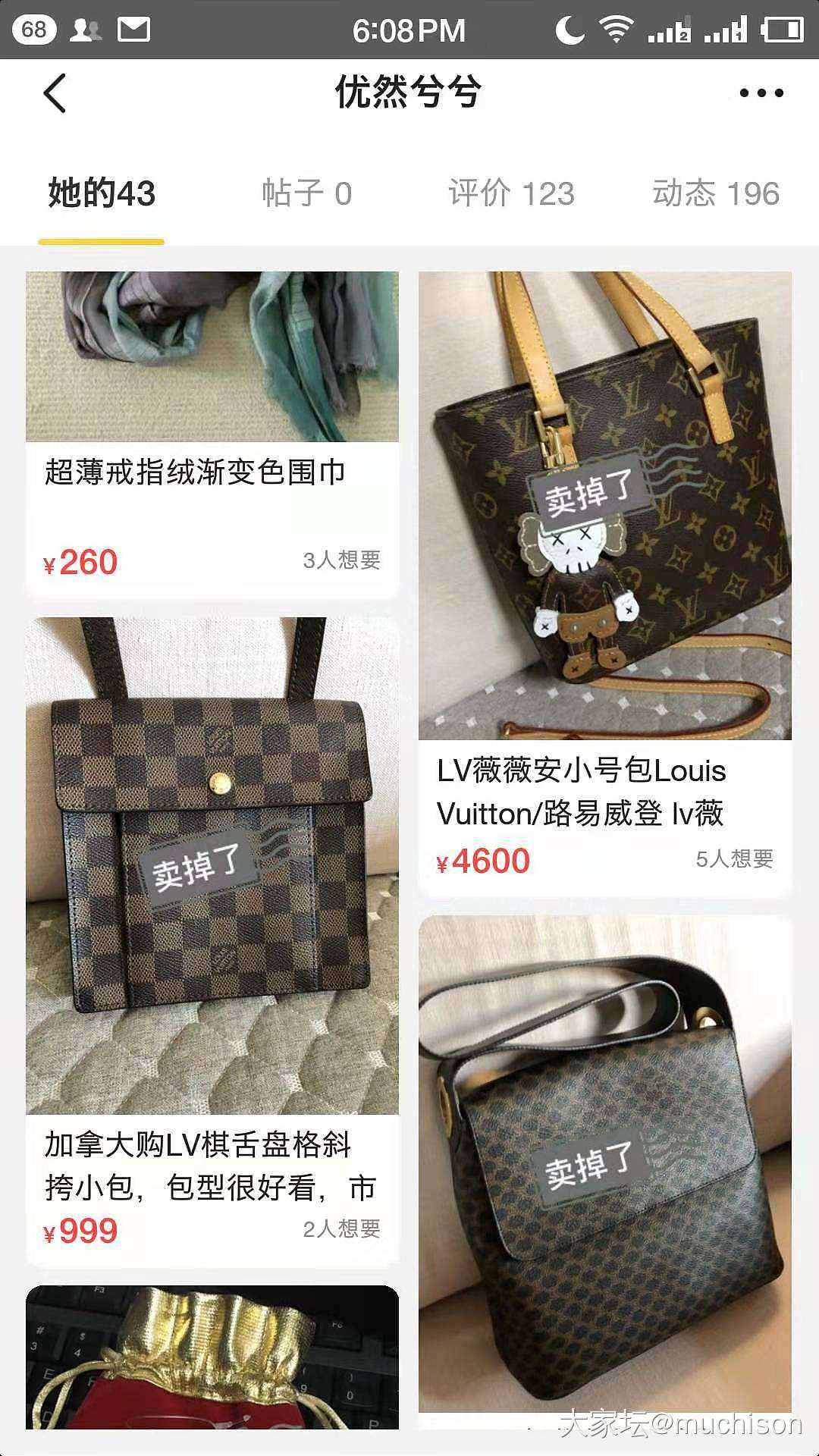Go back from the 优然兮兮 profile page

point(55,93)
